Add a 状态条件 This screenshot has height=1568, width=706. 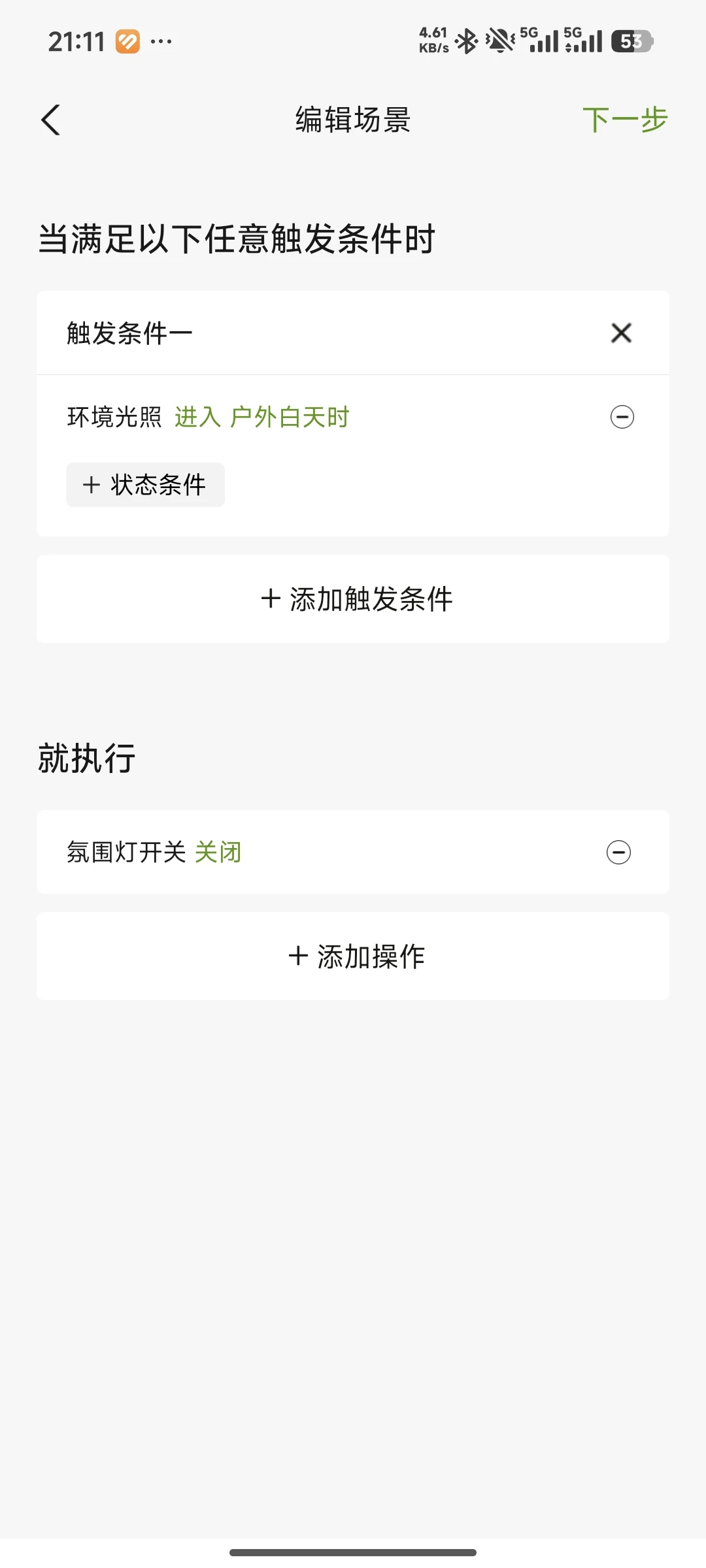pyautogui.click(x=145, y=485)
